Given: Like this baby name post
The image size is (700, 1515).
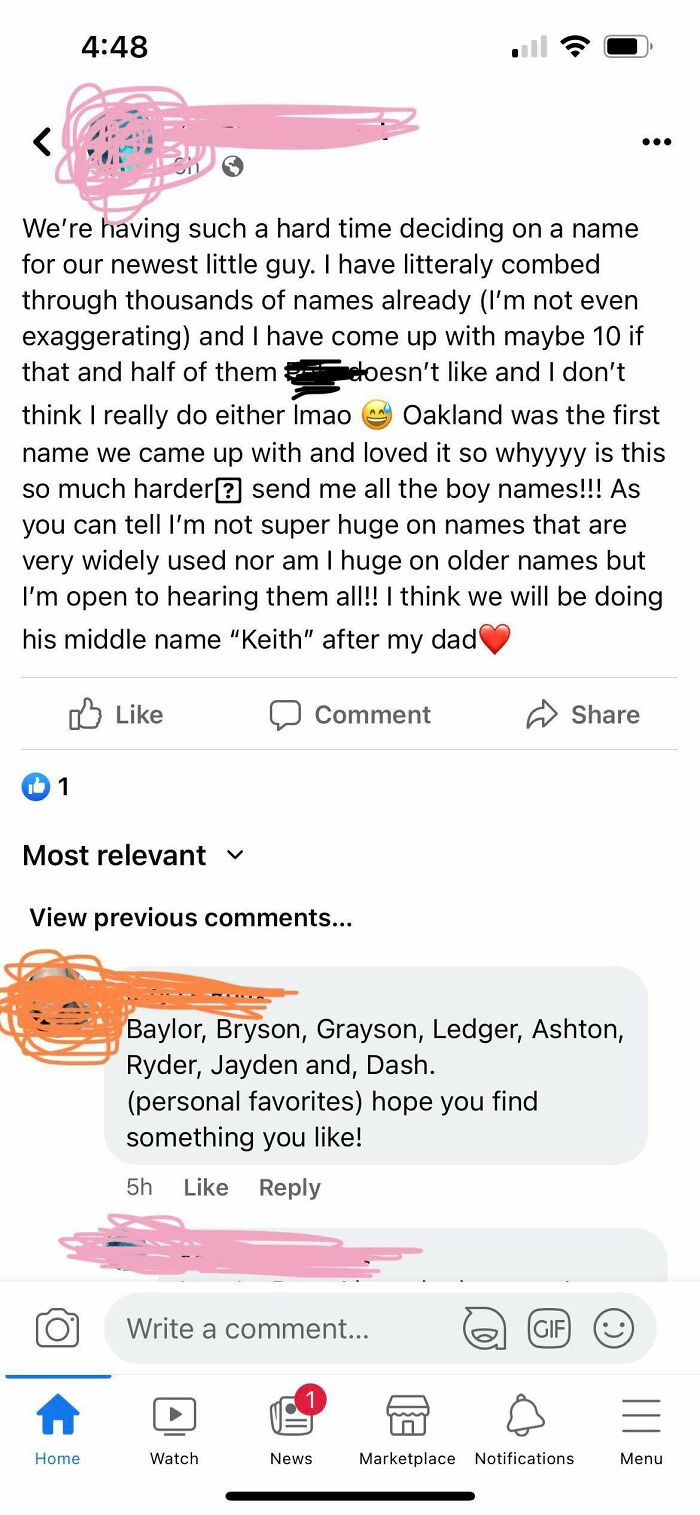Looking at the screenshot, I should tap(116, 714).
